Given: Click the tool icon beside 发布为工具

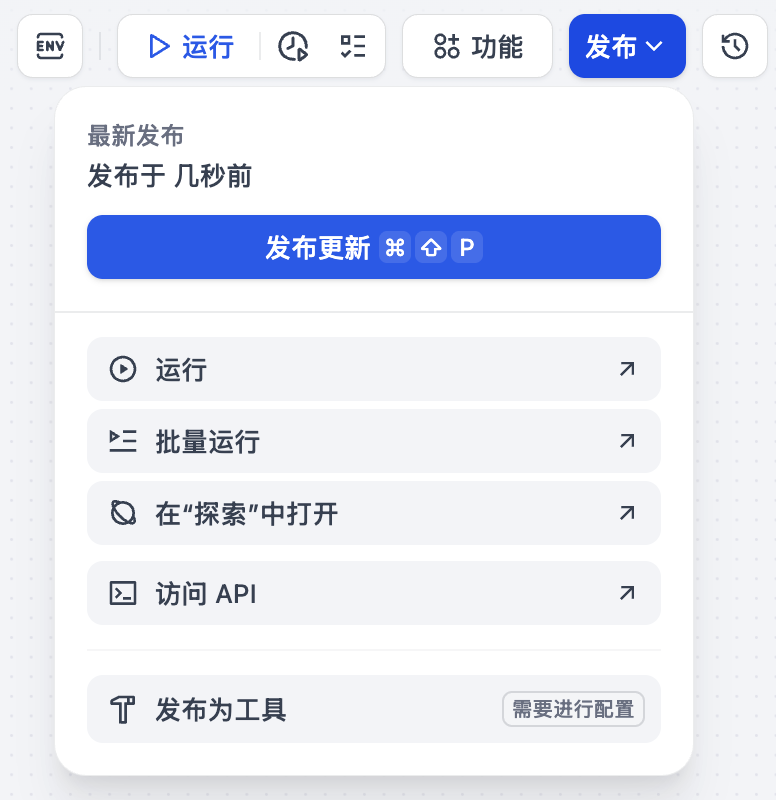Looking at the screenshot, I should pos(122,709).
